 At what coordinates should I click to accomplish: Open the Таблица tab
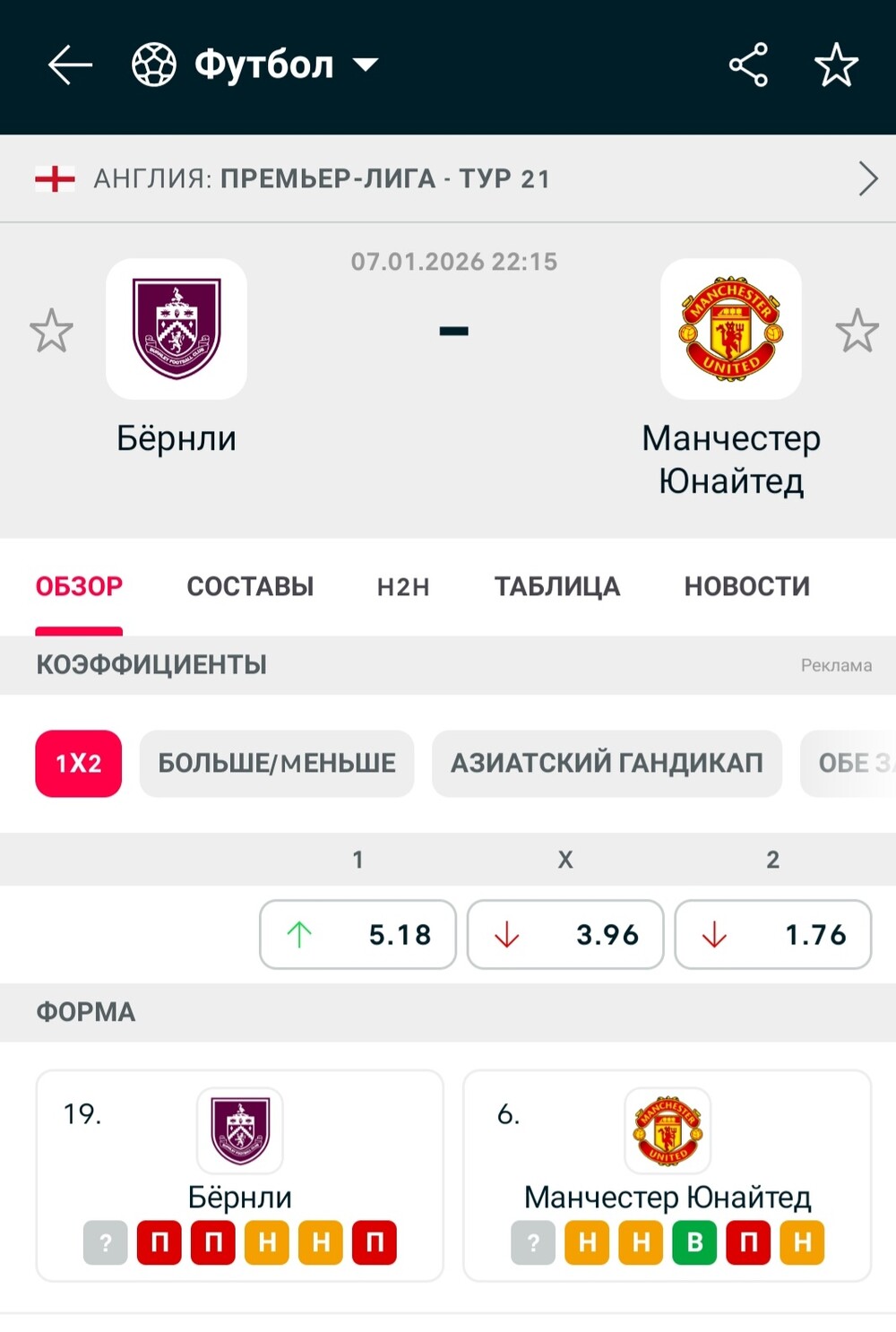tap(556, 586)
